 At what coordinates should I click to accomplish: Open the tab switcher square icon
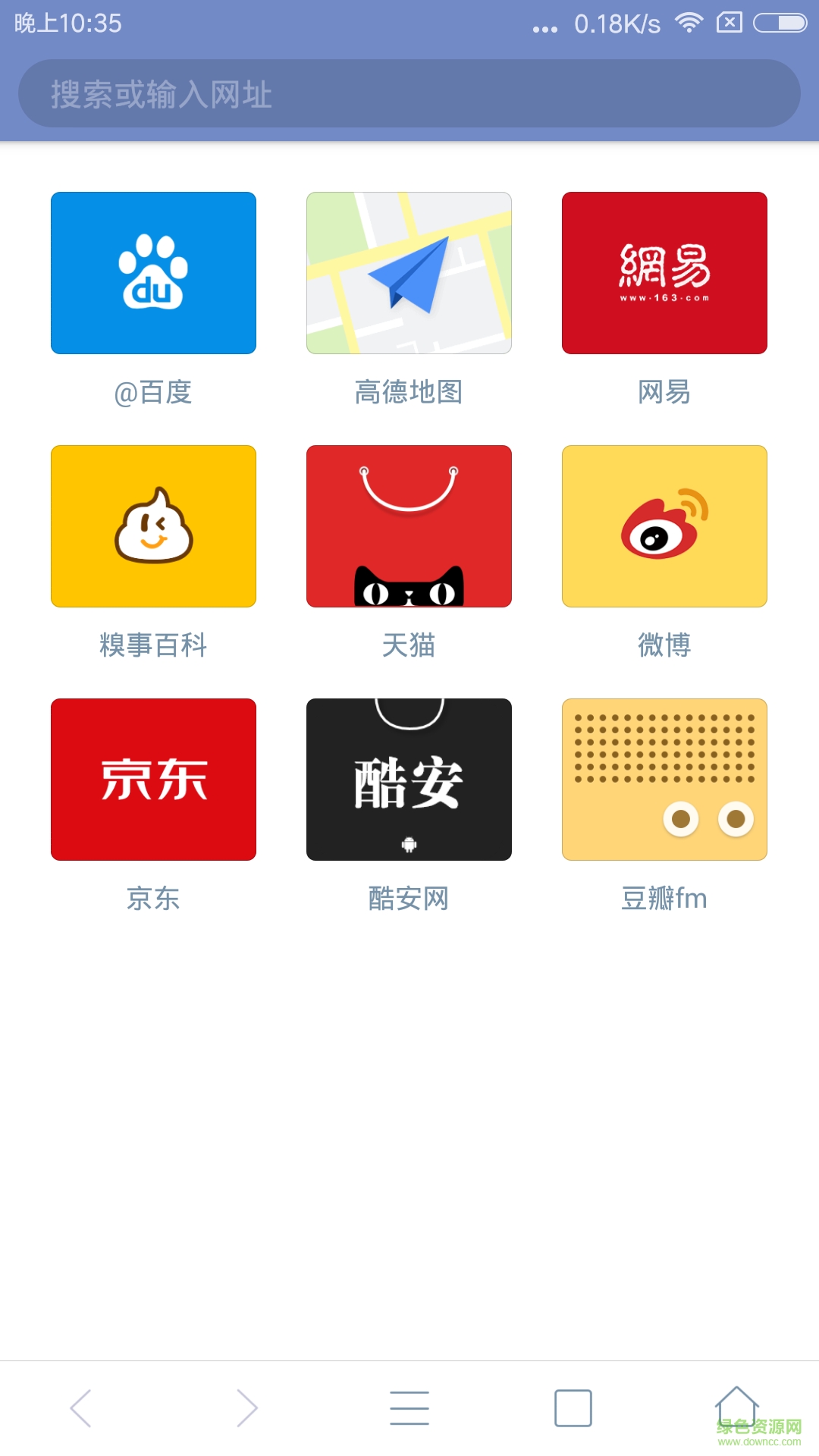573,1407
